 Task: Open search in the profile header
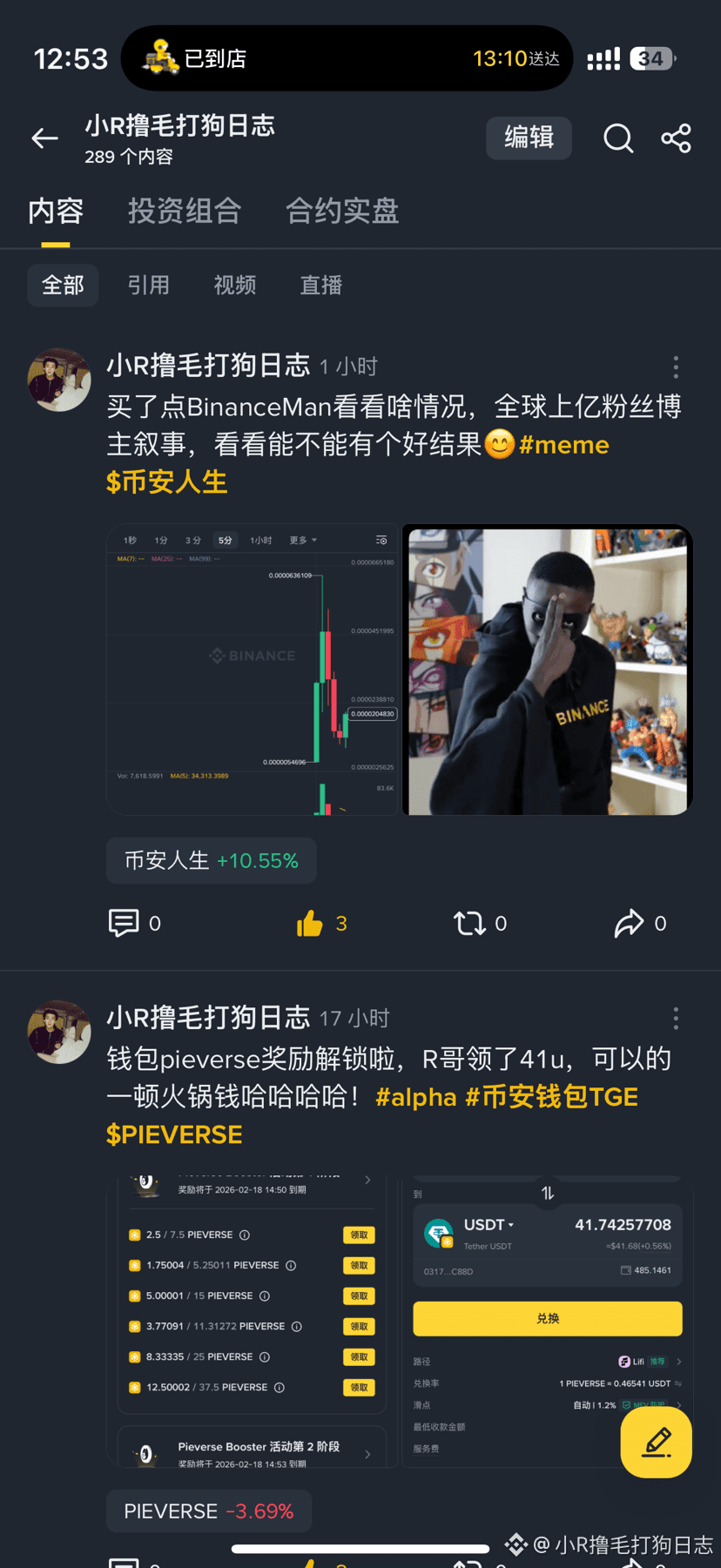point(618,138)
